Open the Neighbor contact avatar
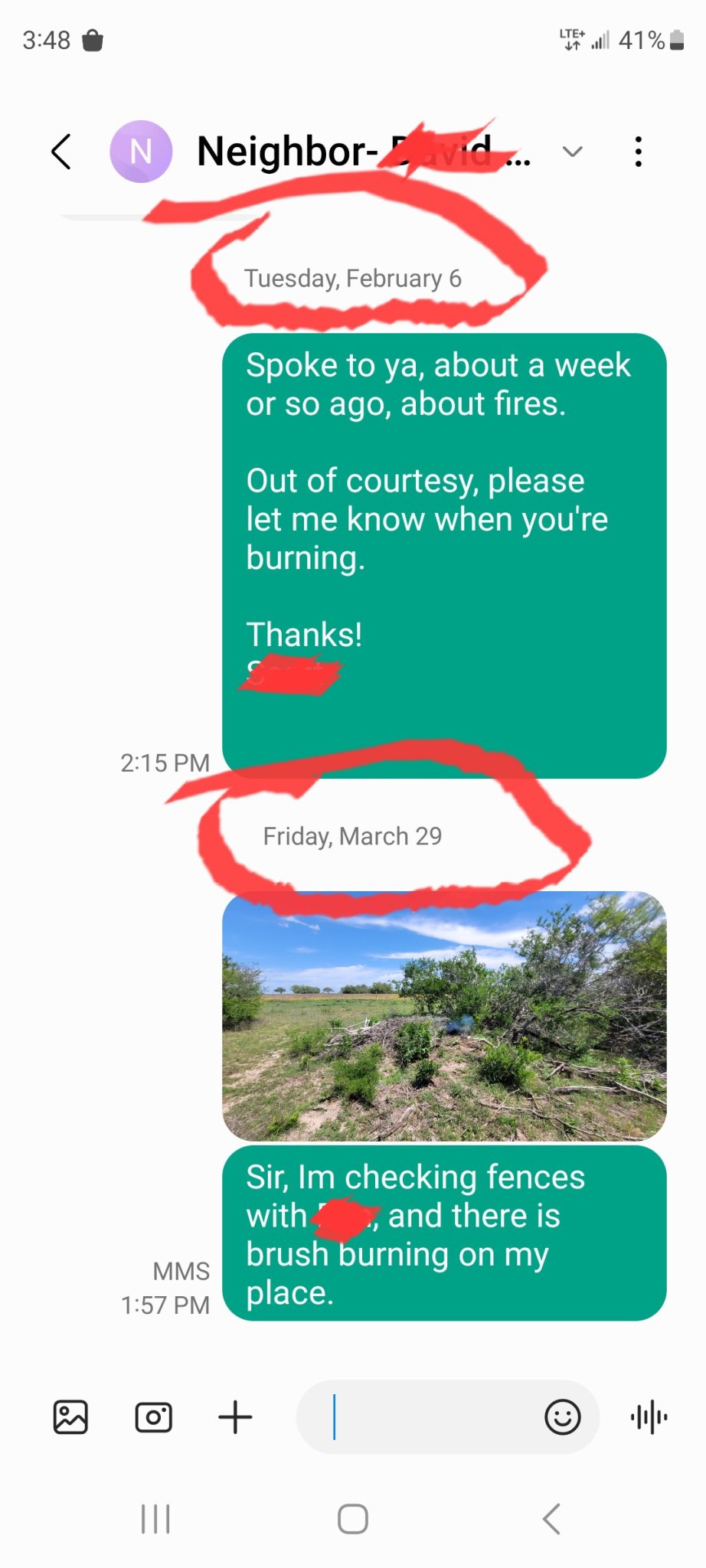Viewport: 706px width, 1568px height. [x=141, y=152]
